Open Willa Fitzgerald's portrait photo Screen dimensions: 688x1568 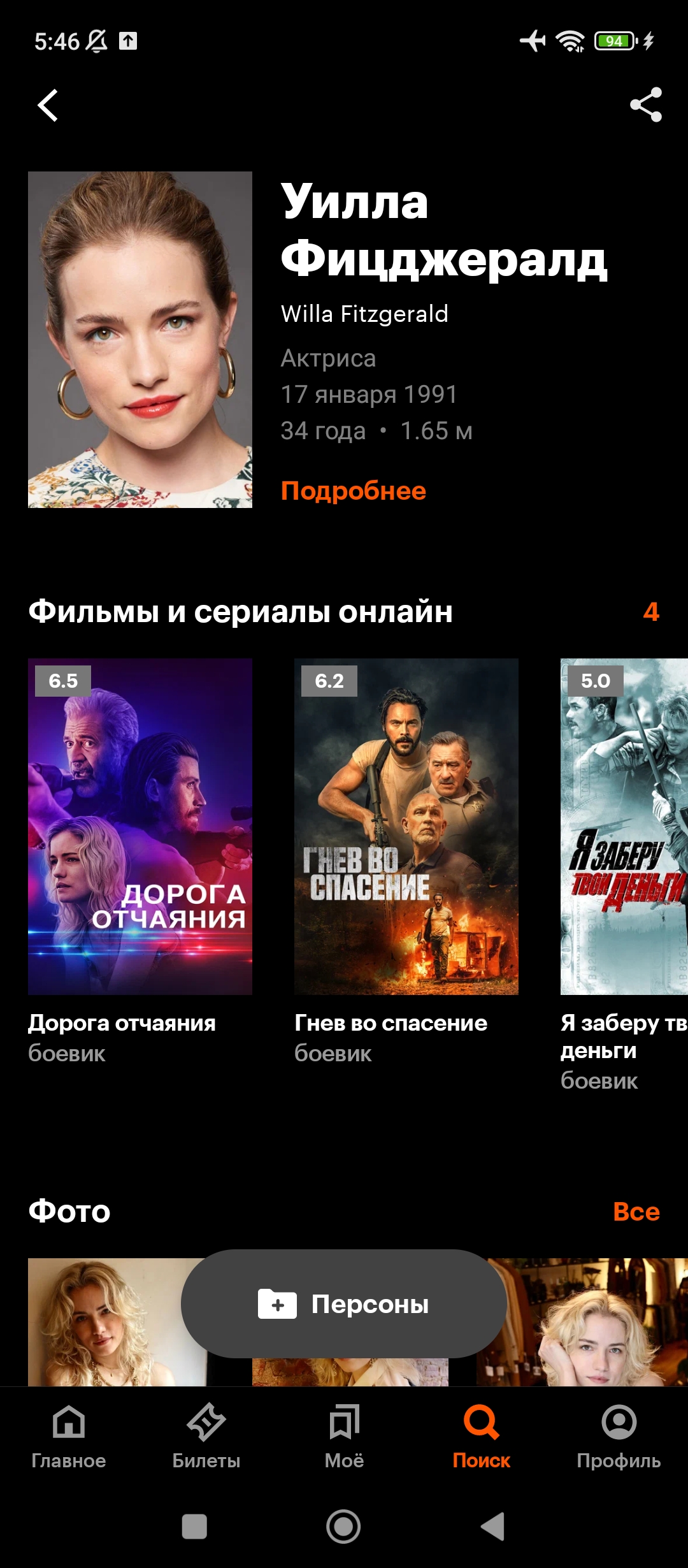[x=140, y=340]
